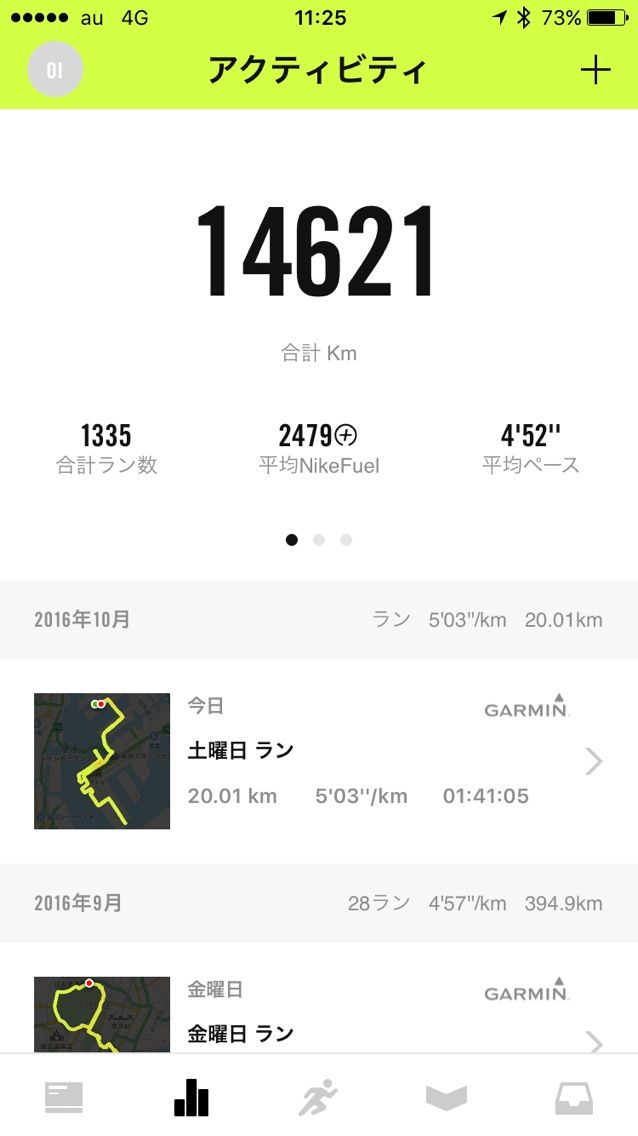Tap the NikeFuel plus badge
Screen dimensions: 638x1136
click(347, 435)
